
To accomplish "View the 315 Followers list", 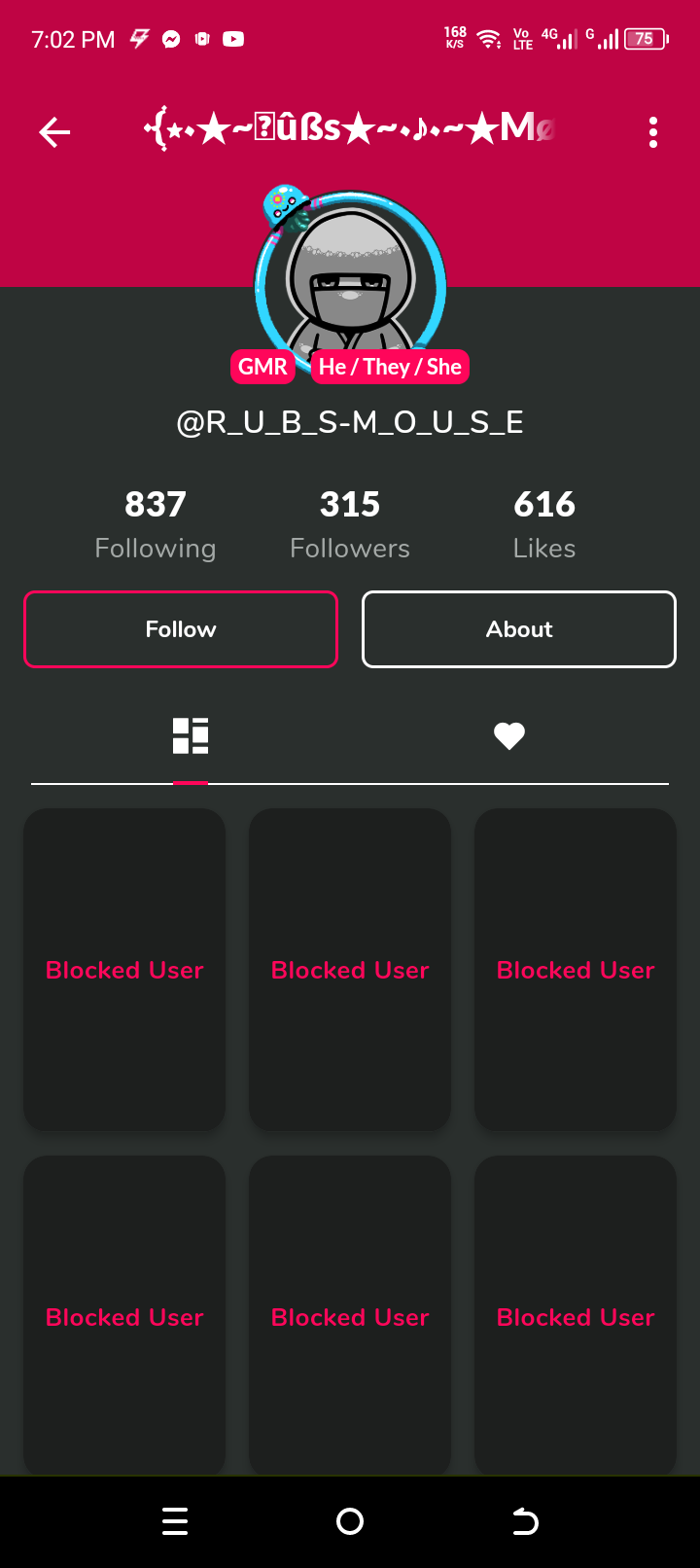I will [350, 524].
